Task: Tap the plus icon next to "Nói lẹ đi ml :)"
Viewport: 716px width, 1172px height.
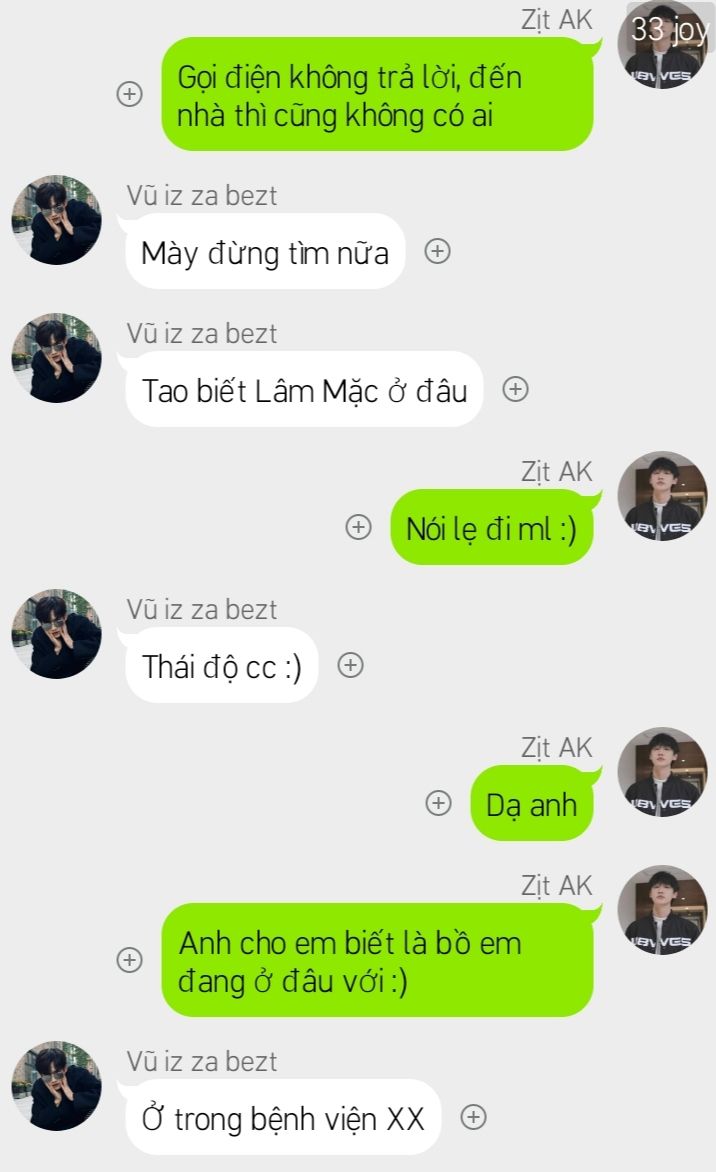Action: 358,527
